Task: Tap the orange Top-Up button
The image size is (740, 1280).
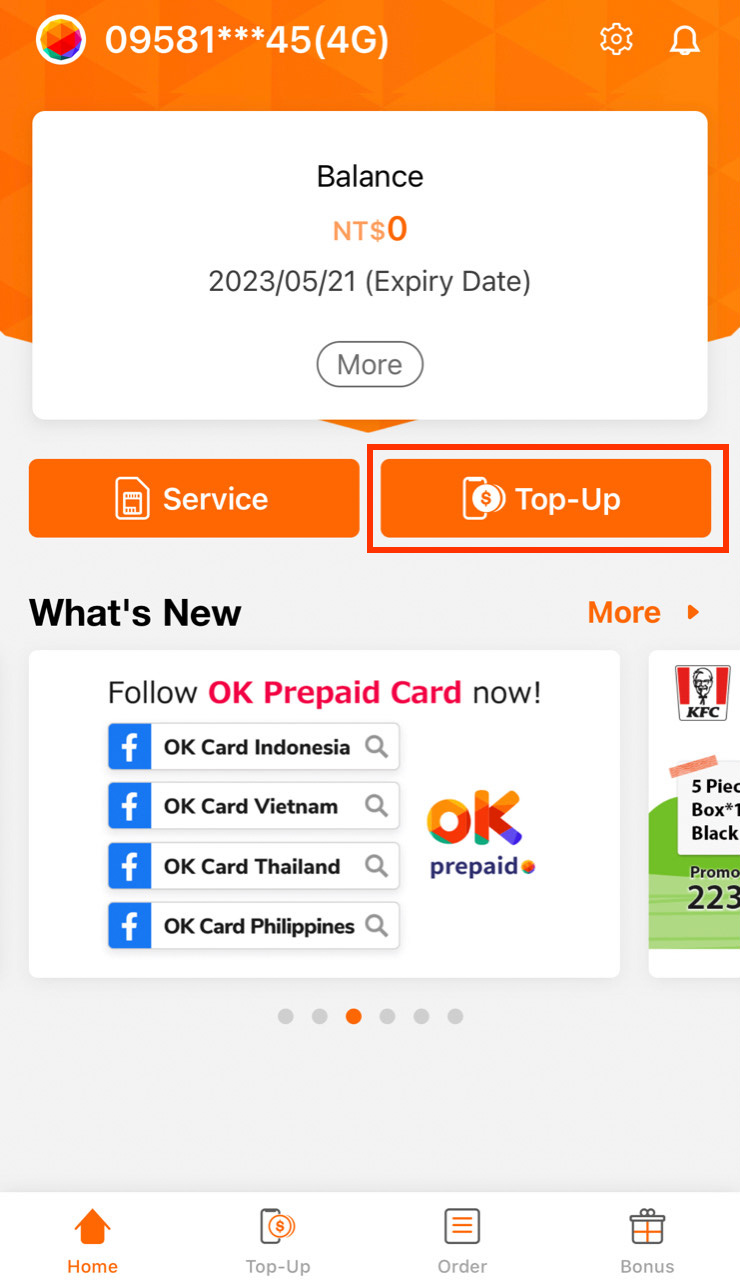Action: point(546,498)
